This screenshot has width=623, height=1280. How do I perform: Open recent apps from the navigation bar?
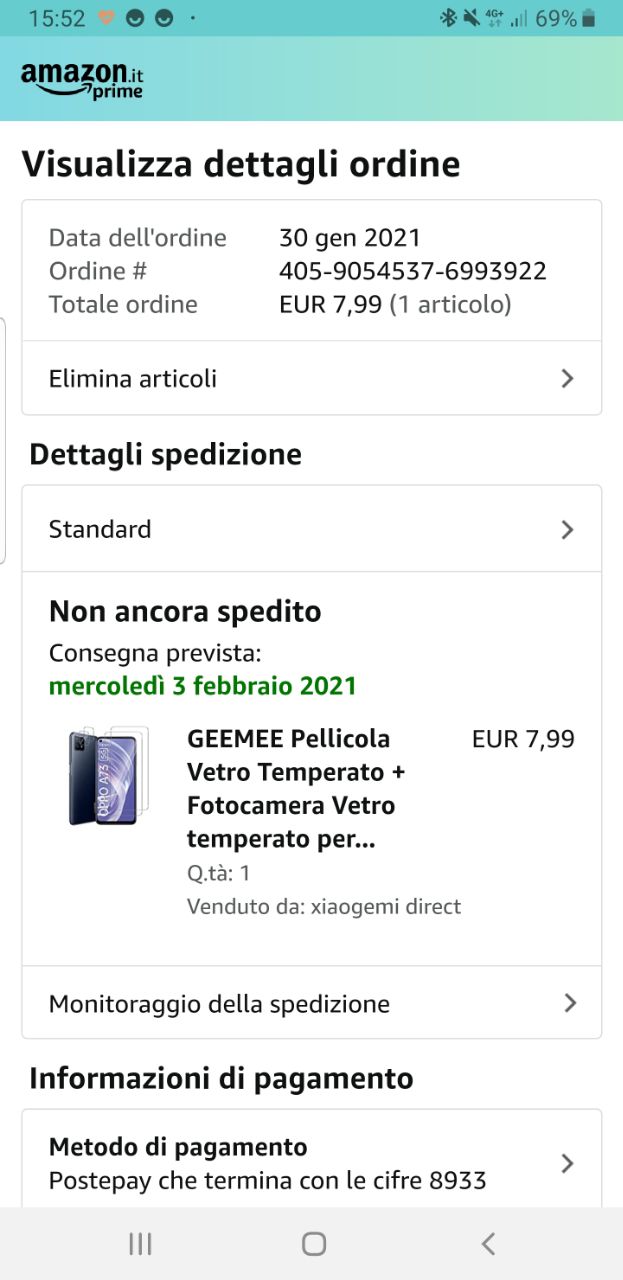140,1243
